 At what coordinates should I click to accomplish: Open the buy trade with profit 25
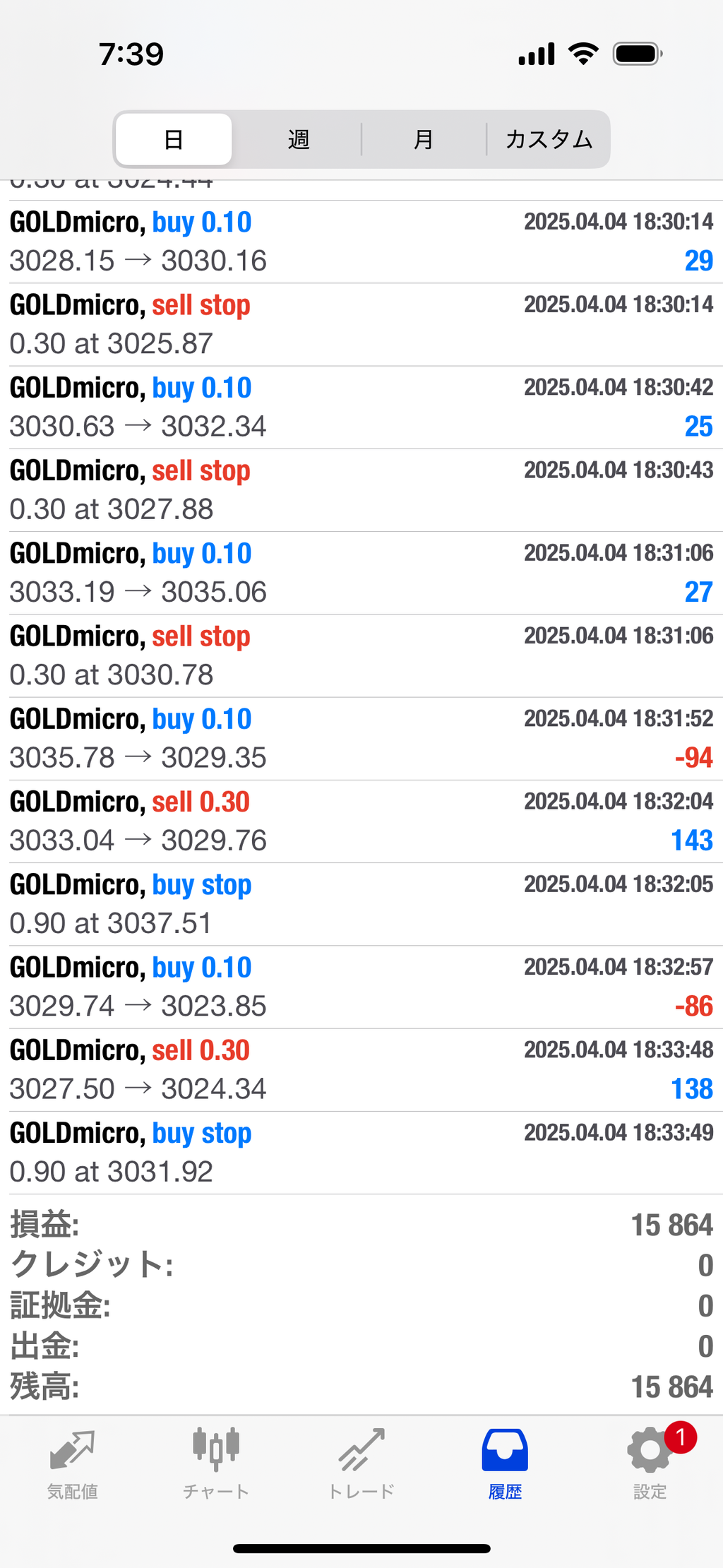click(361, 407)
